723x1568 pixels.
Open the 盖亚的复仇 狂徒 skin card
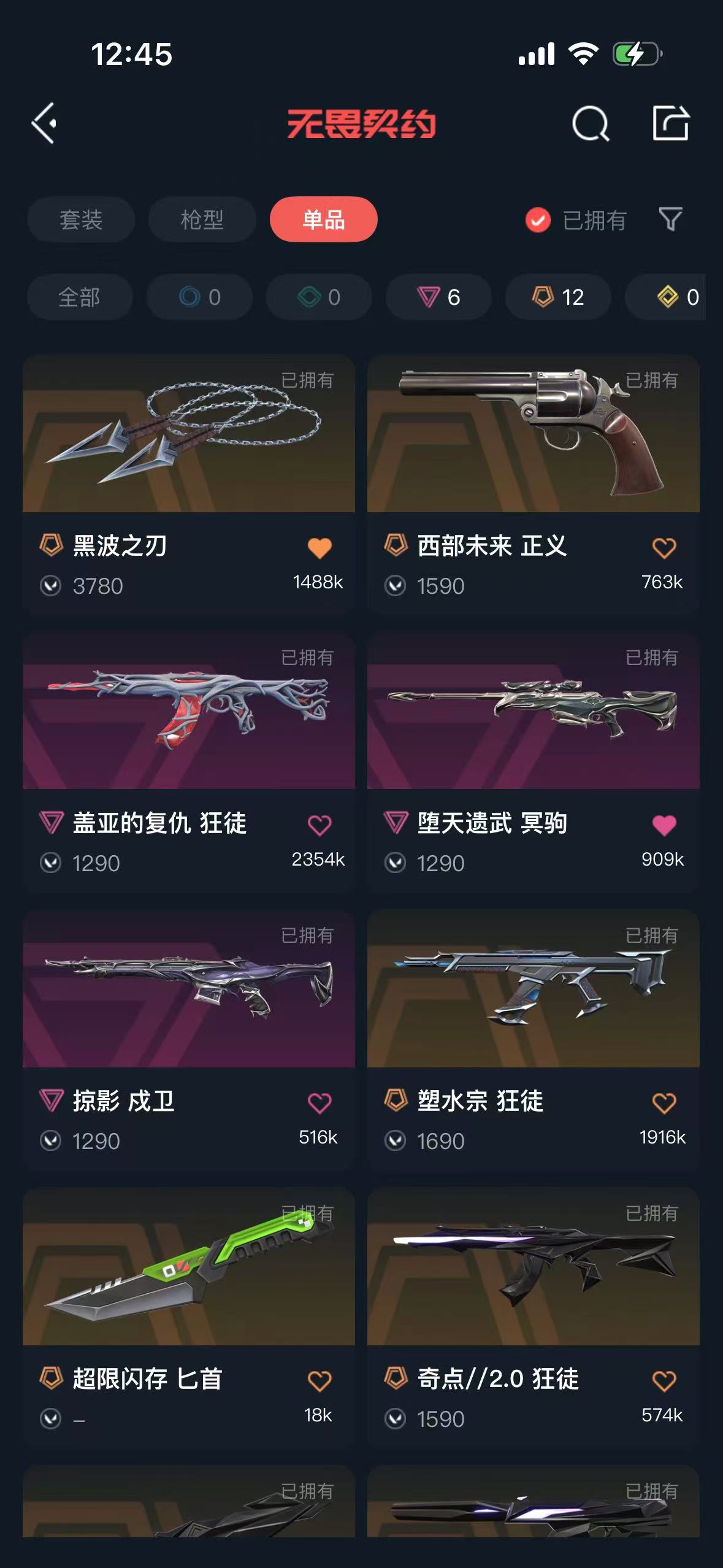point(189,763)
